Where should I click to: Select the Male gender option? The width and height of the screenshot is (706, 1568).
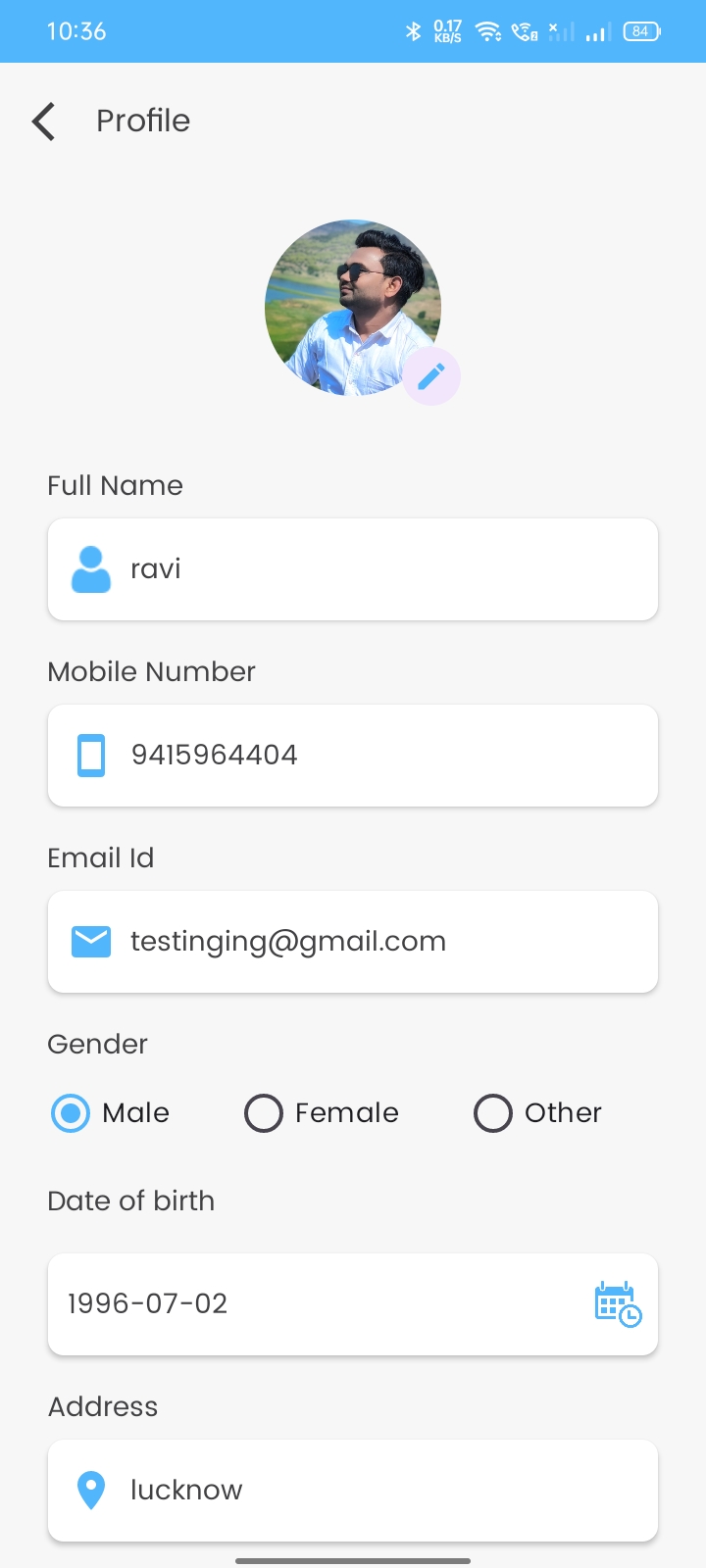point(110,1113)
